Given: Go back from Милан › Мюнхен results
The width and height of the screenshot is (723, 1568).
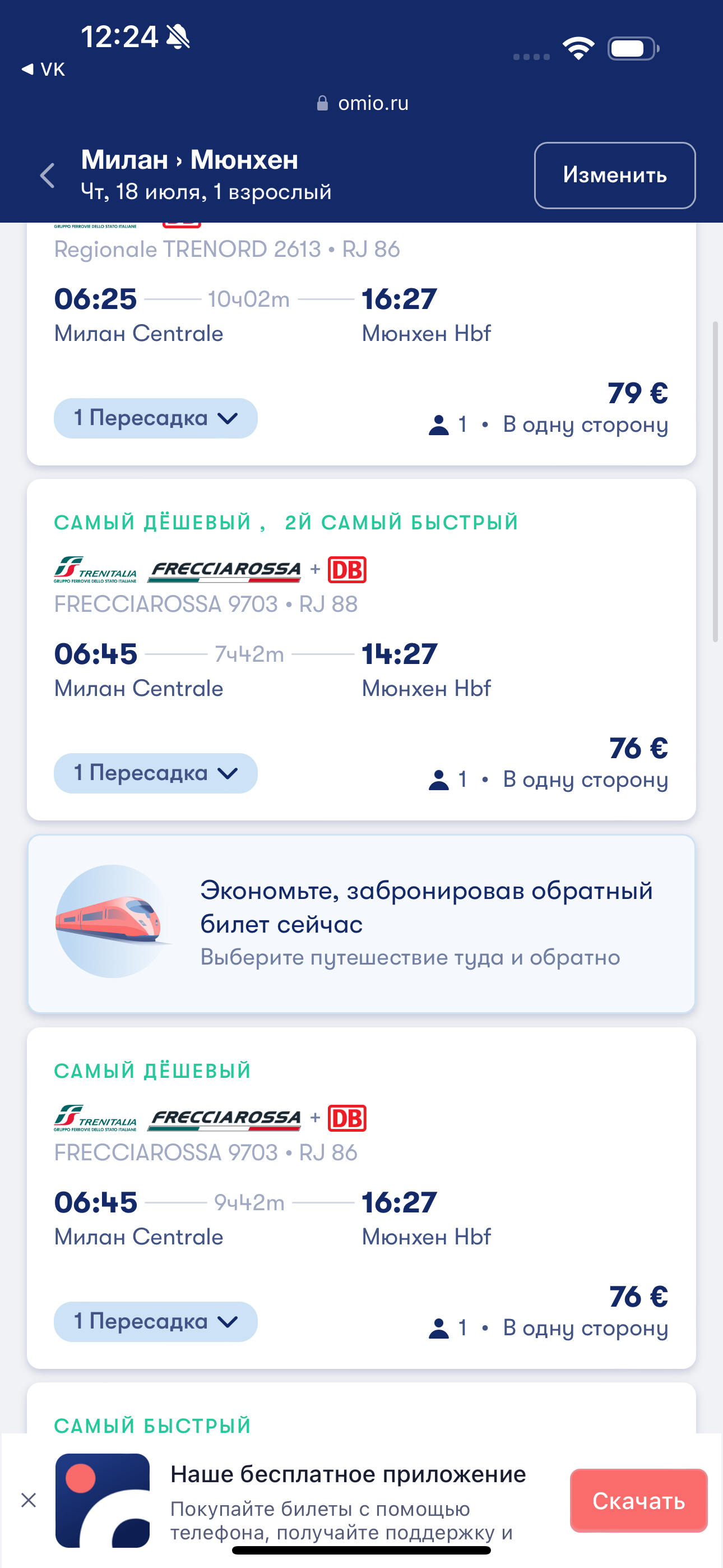Looking at the screenshot, I should point(48,176).
